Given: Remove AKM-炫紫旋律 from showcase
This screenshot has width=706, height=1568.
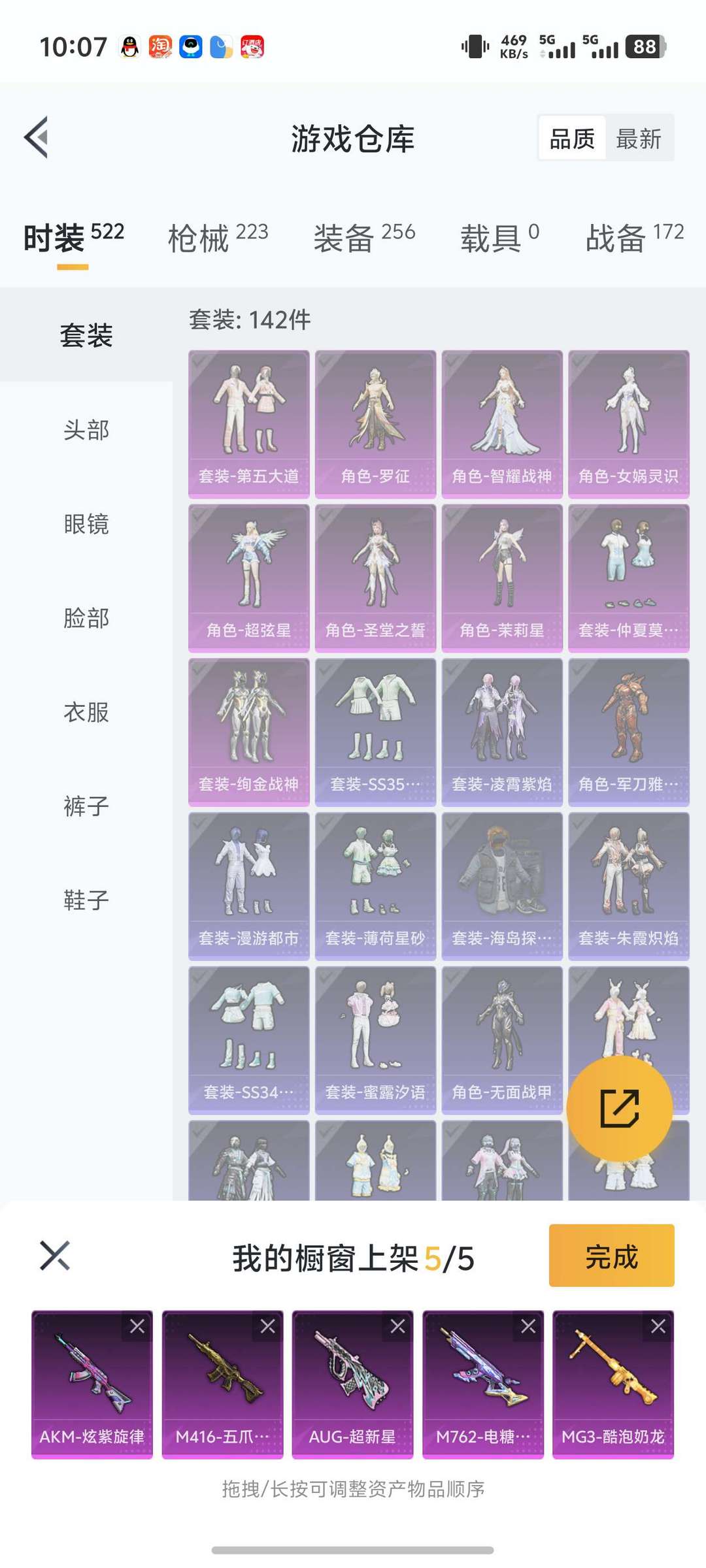Looking at the screenshot, I should pyautogui.click(x=137, y=1326).
